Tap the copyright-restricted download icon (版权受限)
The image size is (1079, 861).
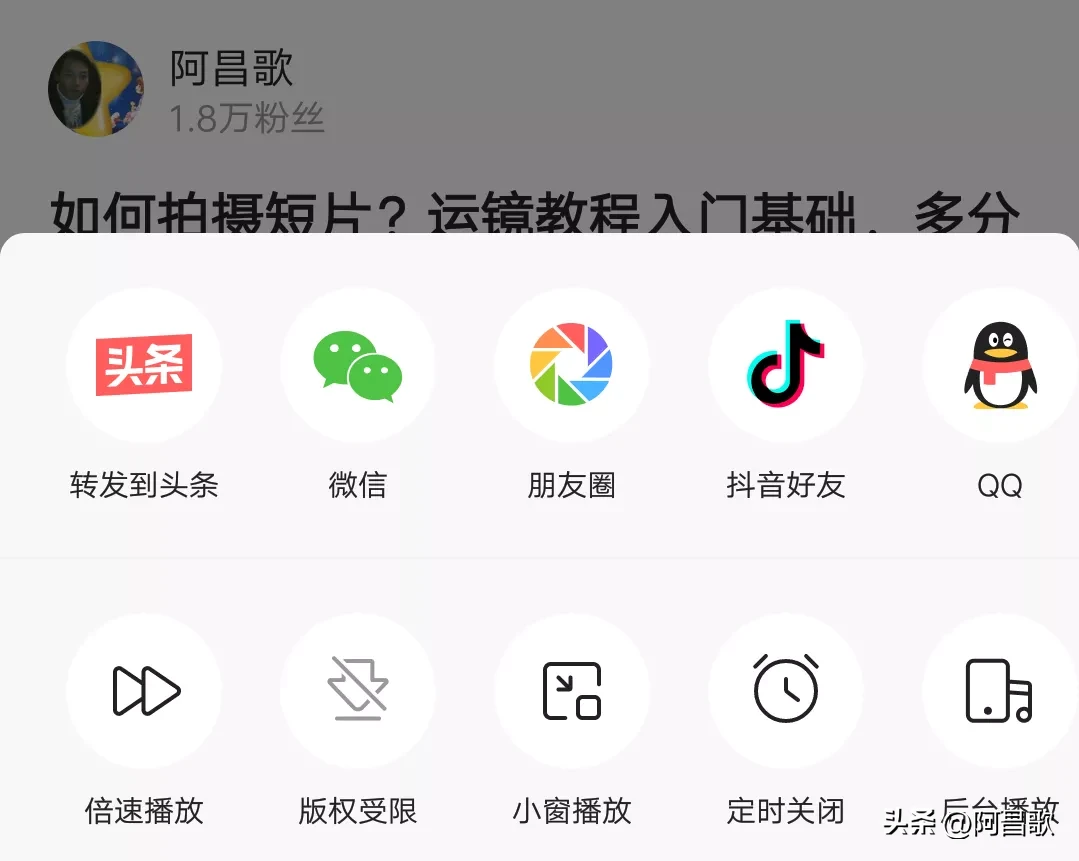click(358, 691)
